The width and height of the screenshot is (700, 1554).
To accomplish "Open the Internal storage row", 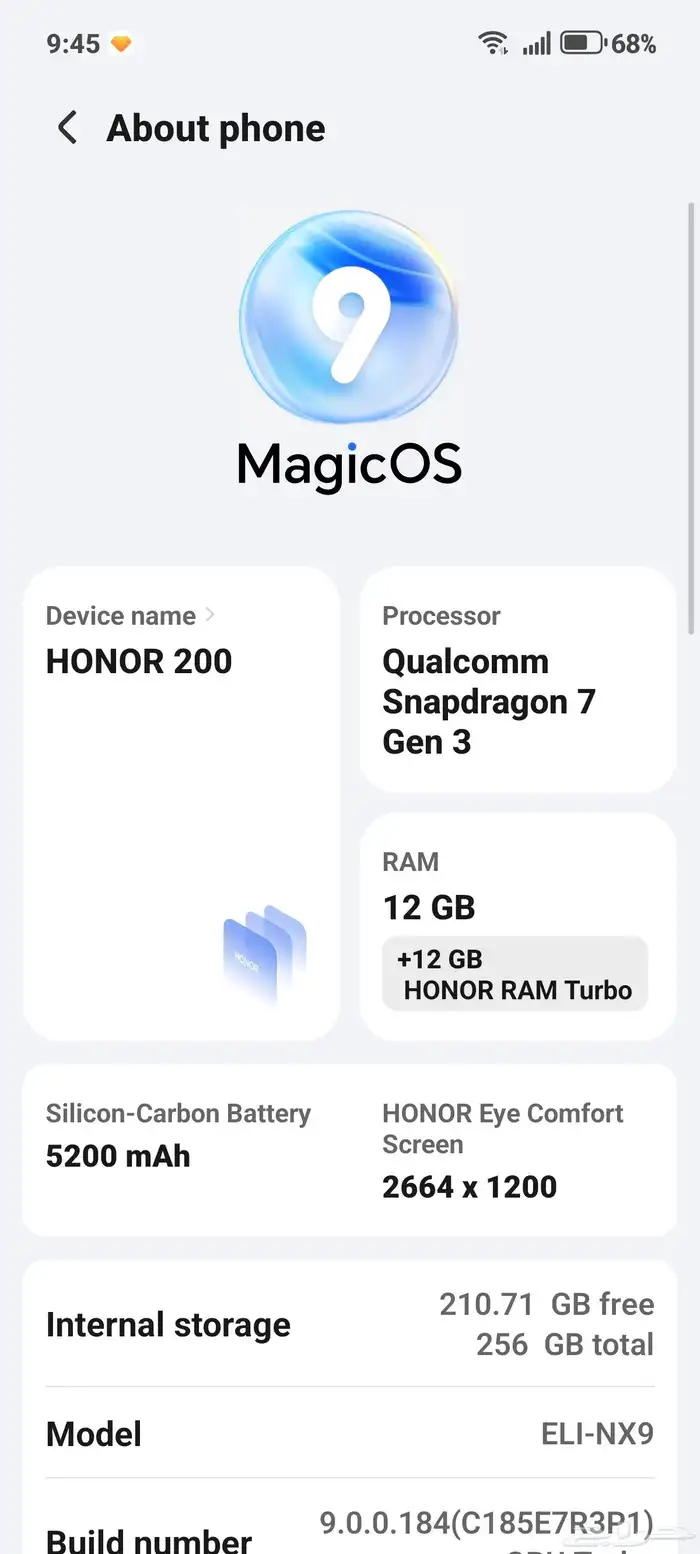I will pyautogui.click(x=350, y=1324).
